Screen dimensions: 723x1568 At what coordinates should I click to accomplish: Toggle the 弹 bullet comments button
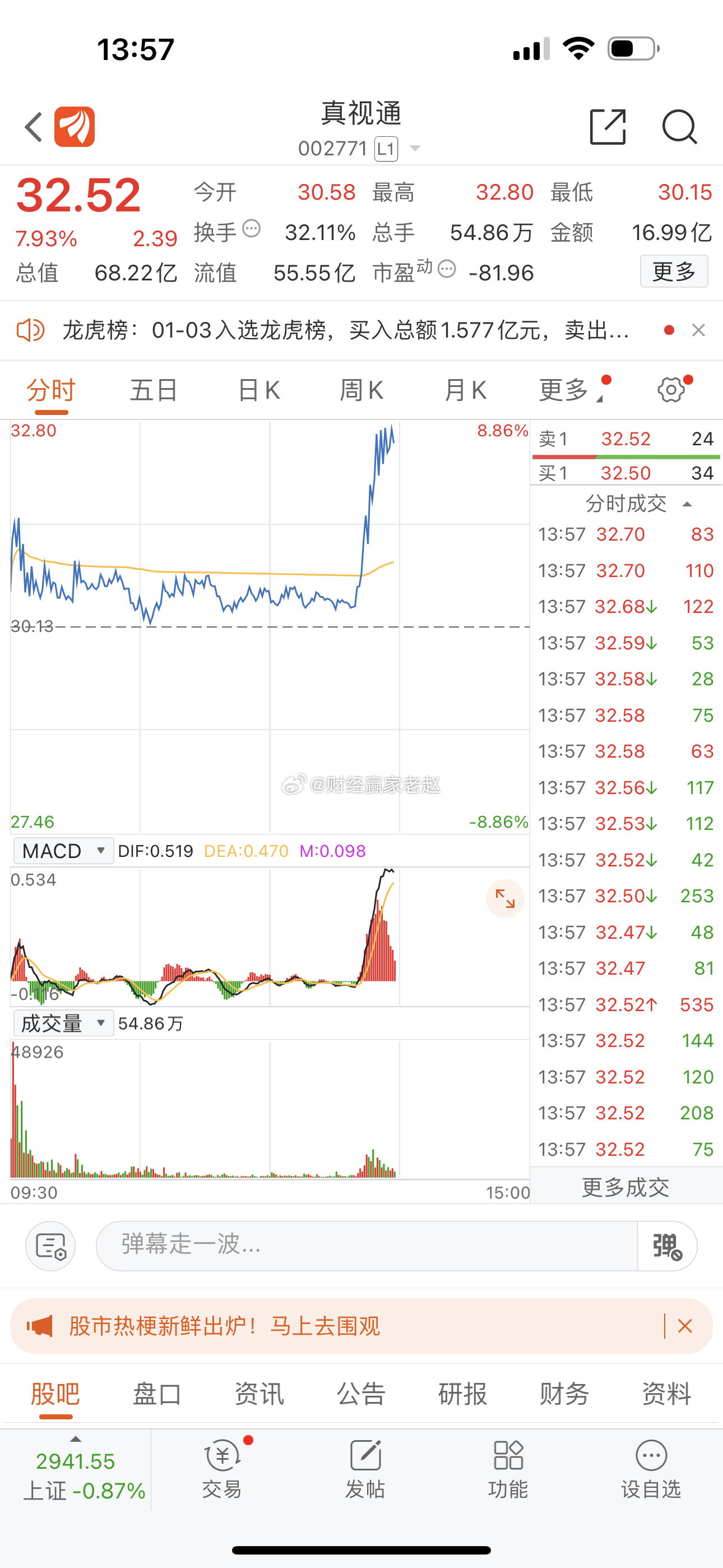(667, 1246)
